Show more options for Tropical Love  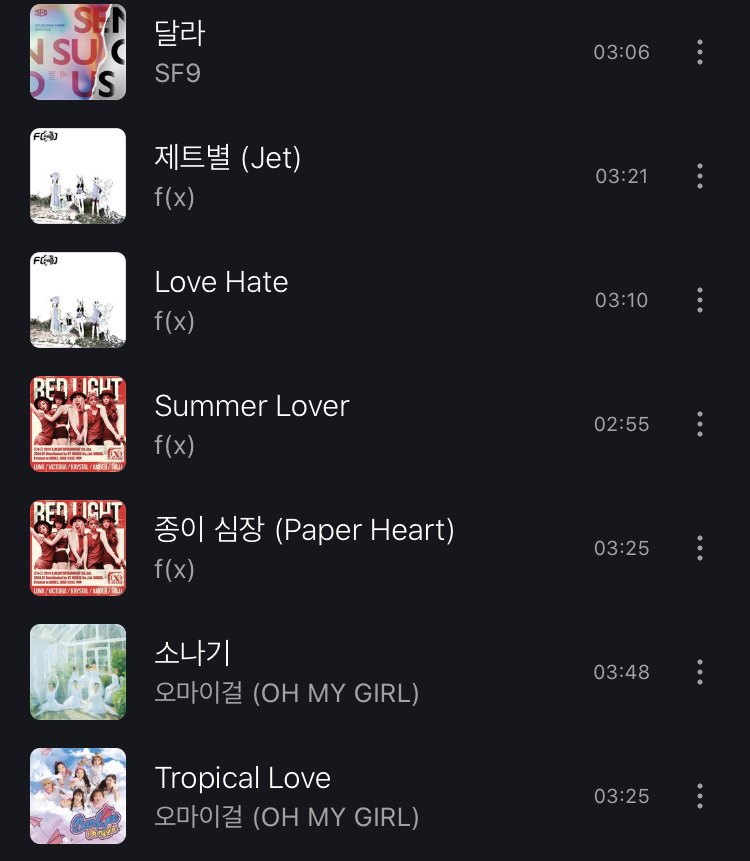click(700, 796)
